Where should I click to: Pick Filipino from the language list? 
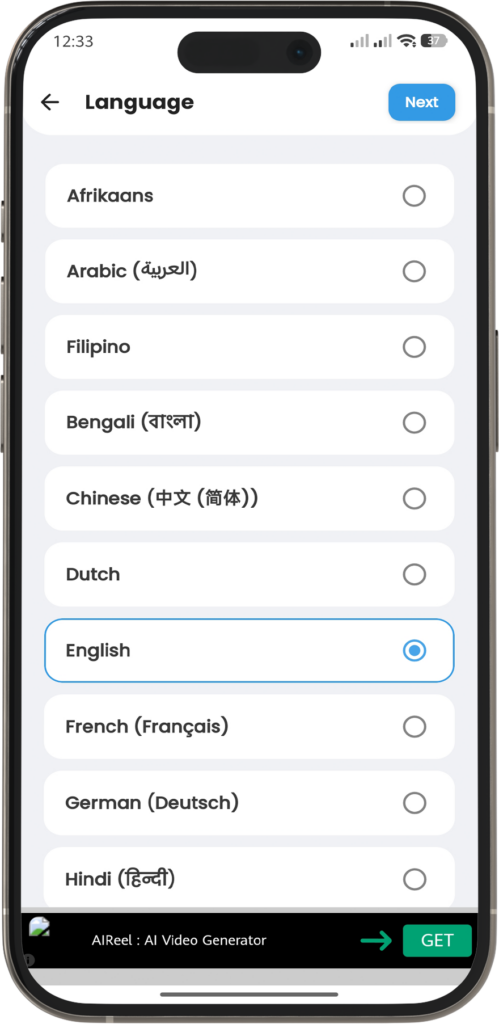(250, 347)
